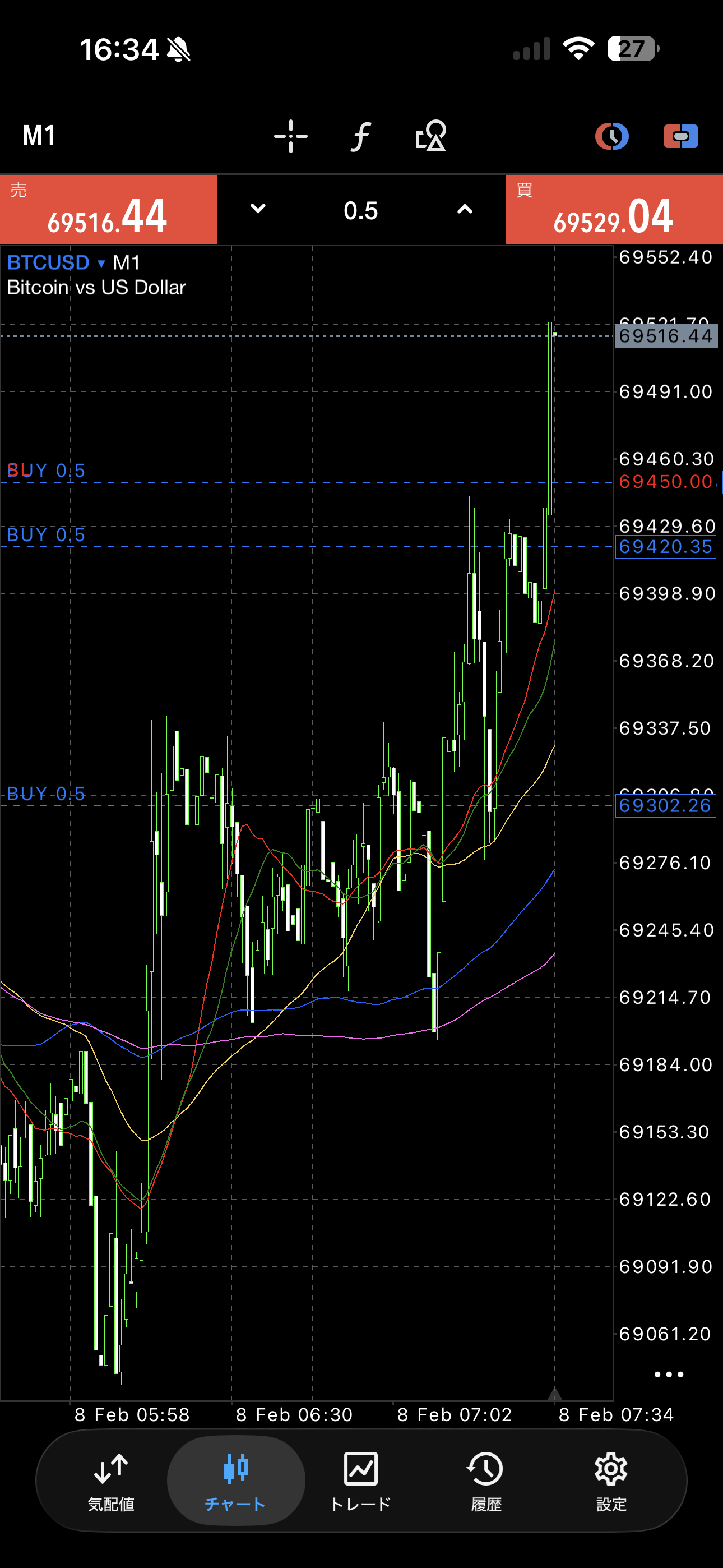
Task: Open the M1 timeframe selector
Action: click(x=39, y=136)
